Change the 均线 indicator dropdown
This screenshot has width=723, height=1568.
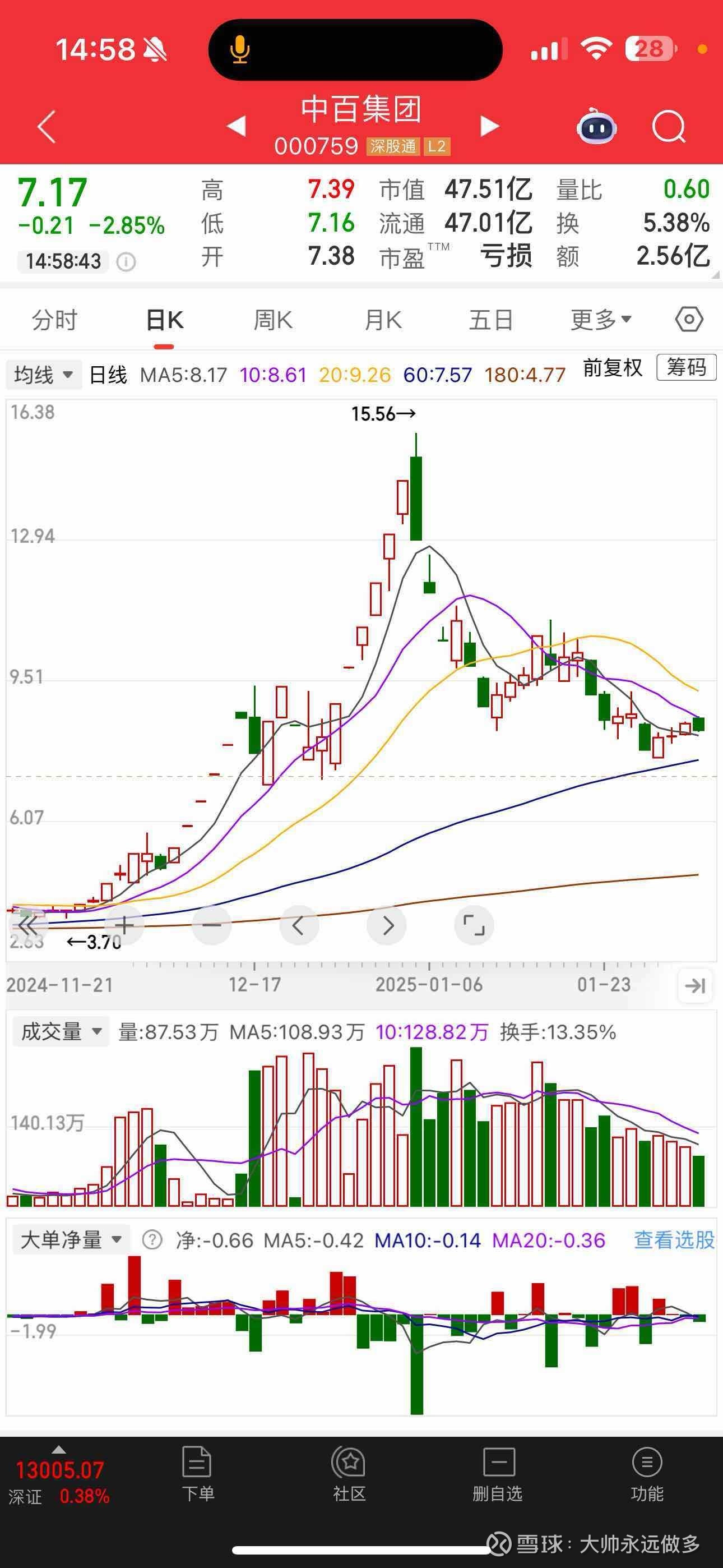(x=43, y=375)
